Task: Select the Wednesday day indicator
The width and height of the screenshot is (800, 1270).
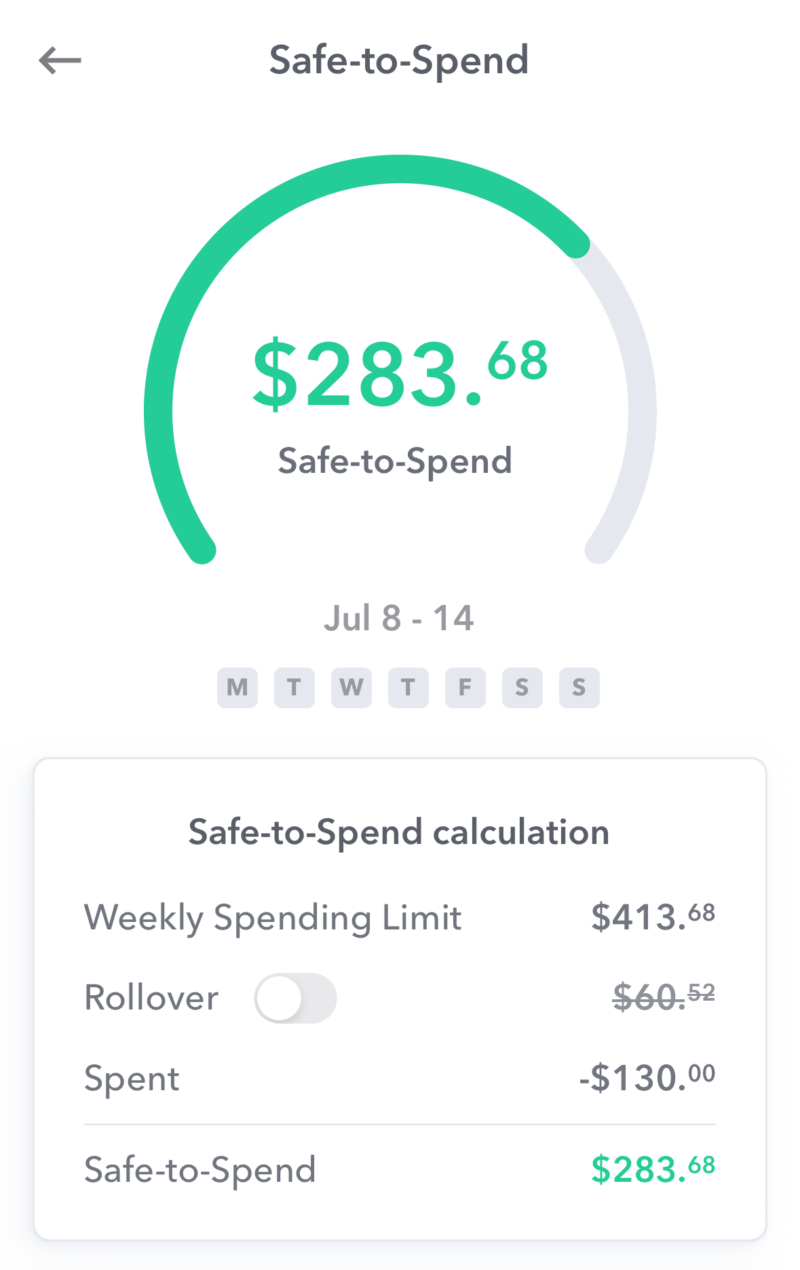Action: pos(351,687)
